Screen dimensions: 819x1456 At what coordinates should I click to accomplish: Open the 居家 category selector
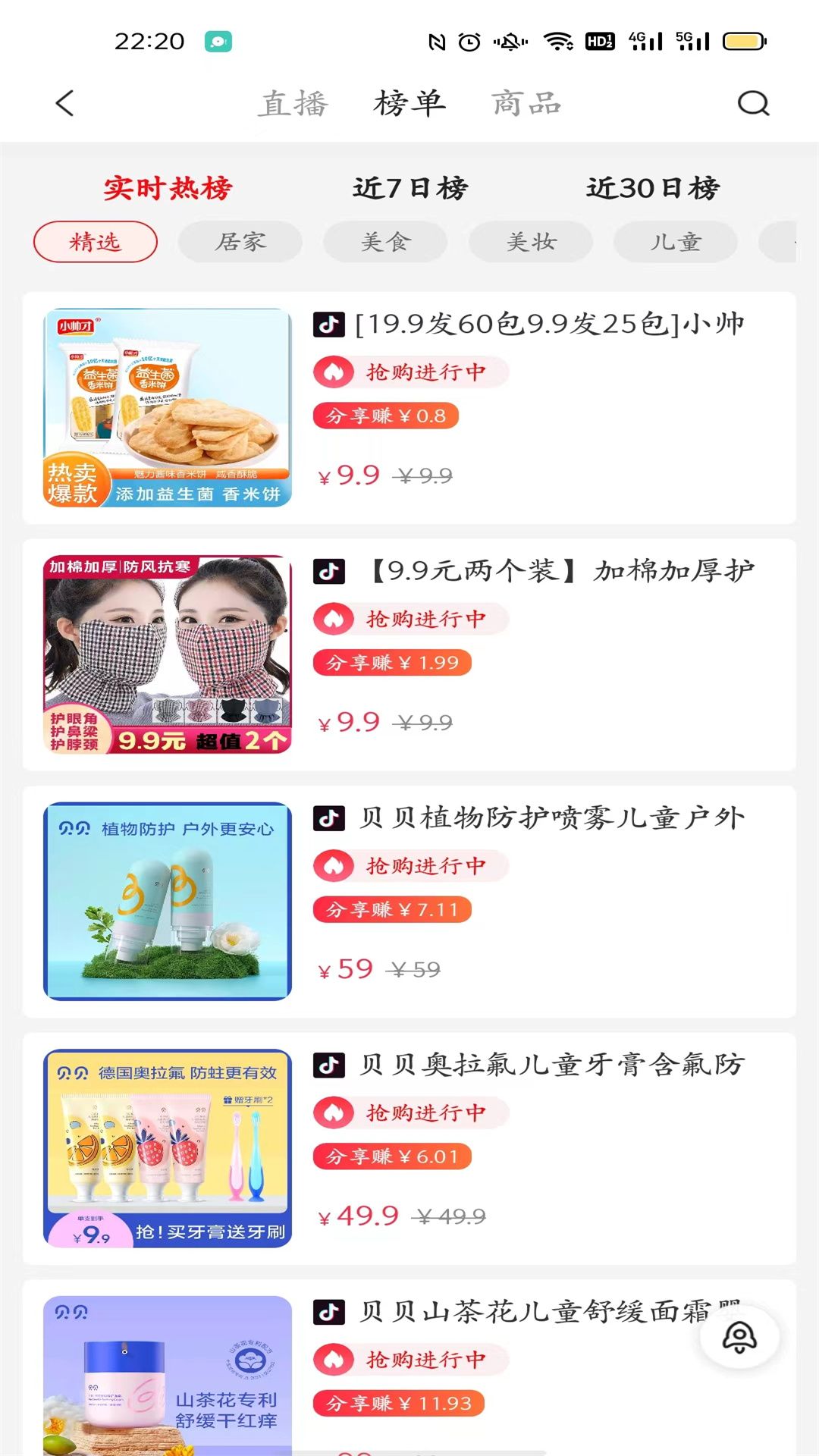click(240, 241)
